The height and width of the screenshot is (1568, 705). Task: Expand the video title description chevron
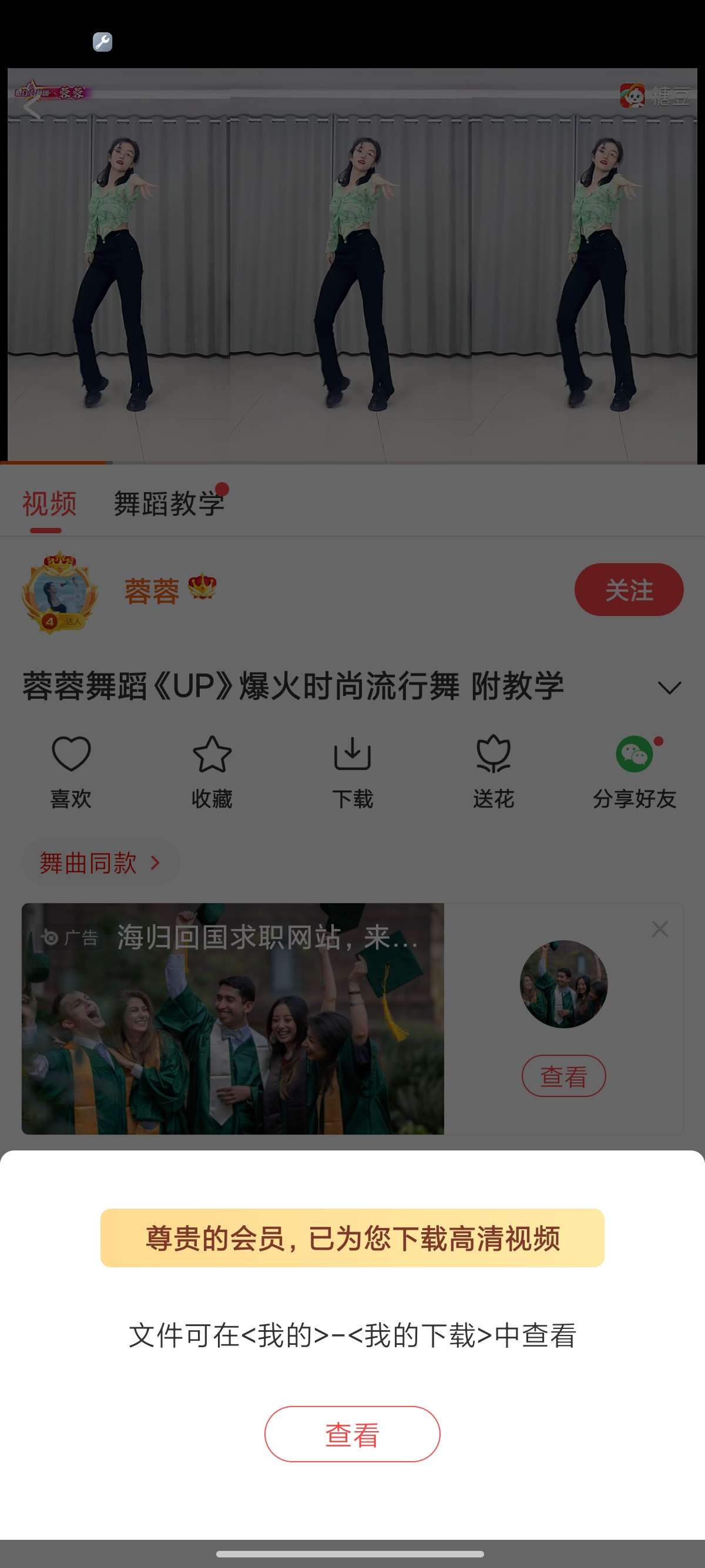pos(669,688)
